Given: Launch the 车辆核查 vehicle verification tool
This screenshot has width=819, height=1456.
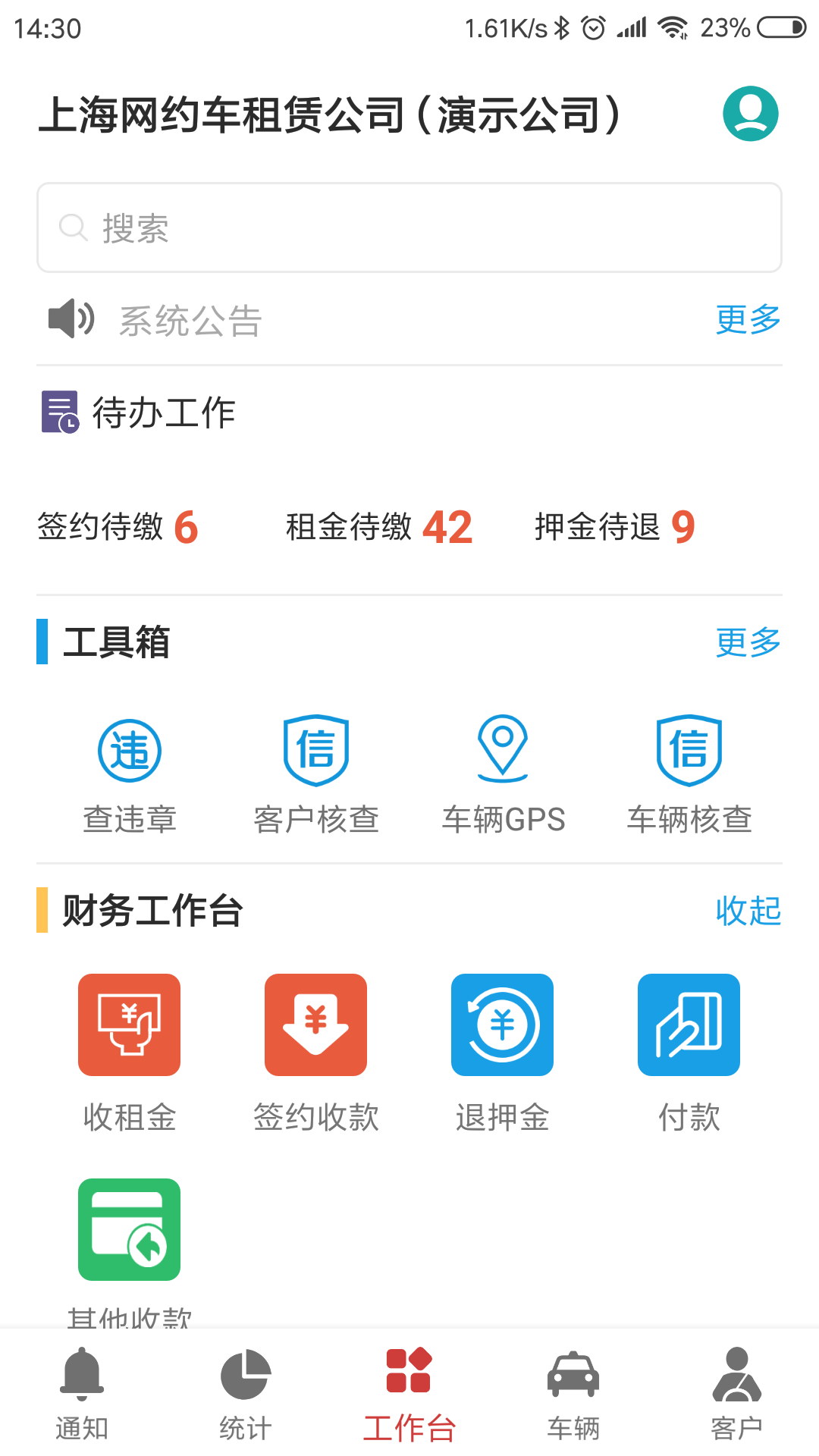Looking at the screenshot, I should (x=689, y=773).
